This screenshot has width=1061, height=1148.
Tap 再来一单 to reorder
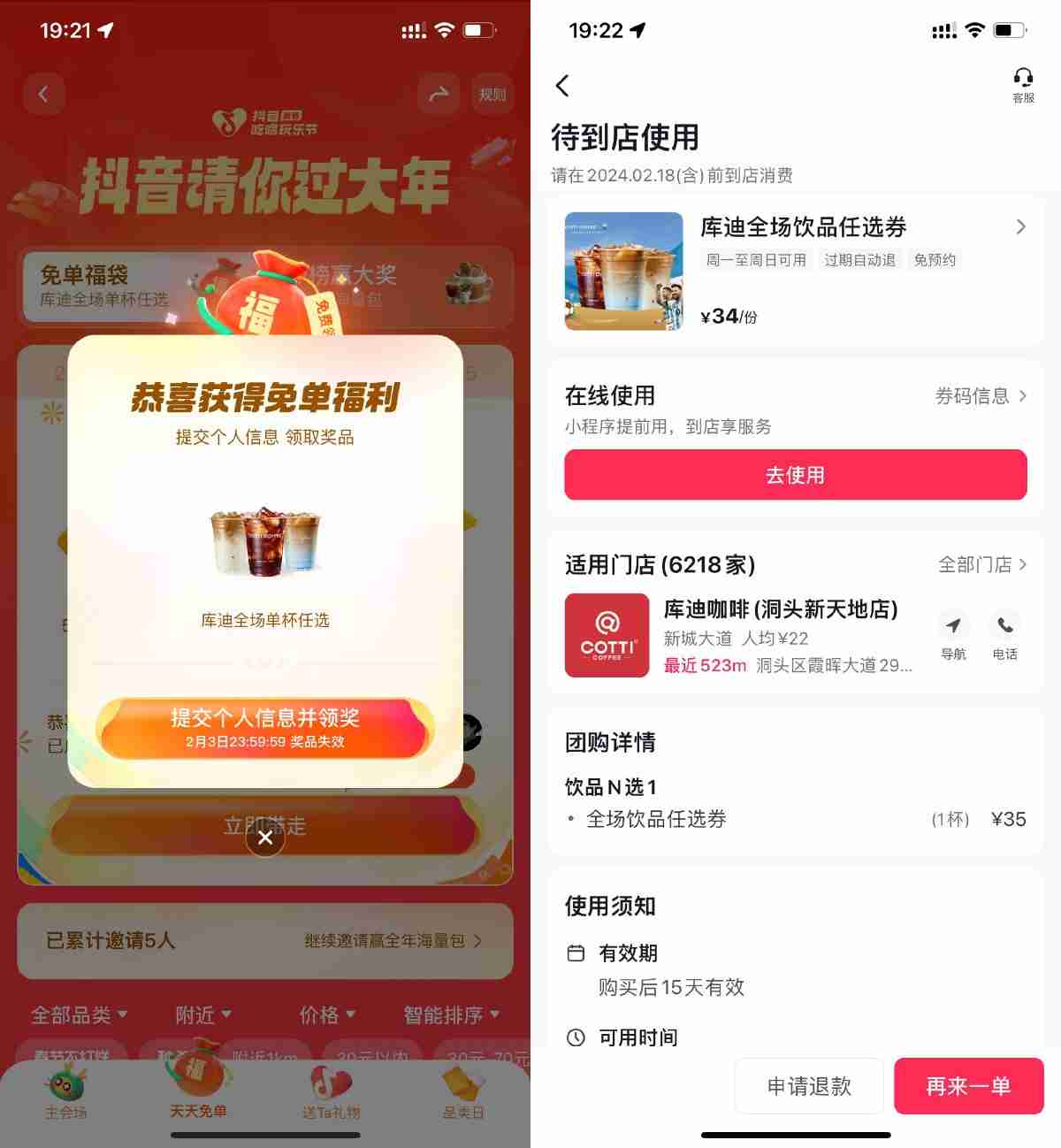pyautogui.click(x=968, y=1086)
